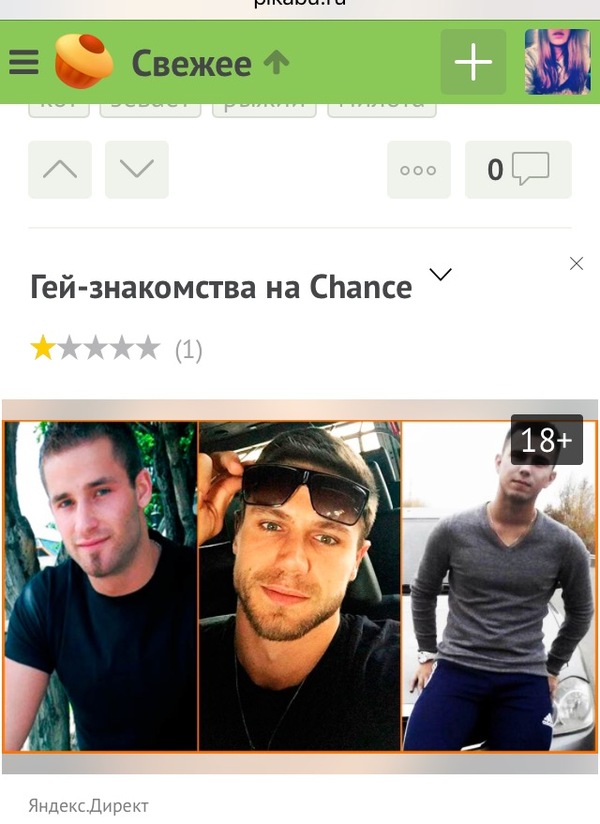Expand the ad options chevron

pyautogui.click(x=440, y=275)
